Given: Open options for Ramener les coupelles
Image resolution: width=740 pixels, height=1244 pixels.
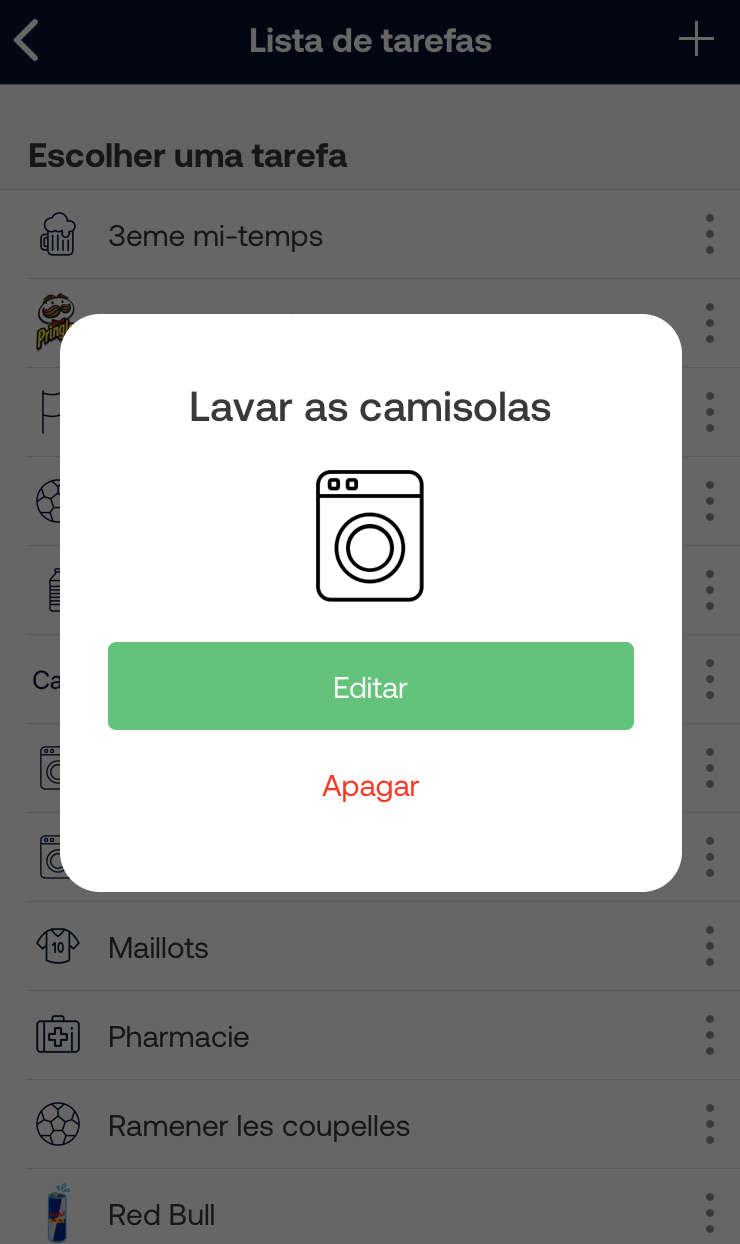Looking at the screenshot, I should tap(709, 1124).
